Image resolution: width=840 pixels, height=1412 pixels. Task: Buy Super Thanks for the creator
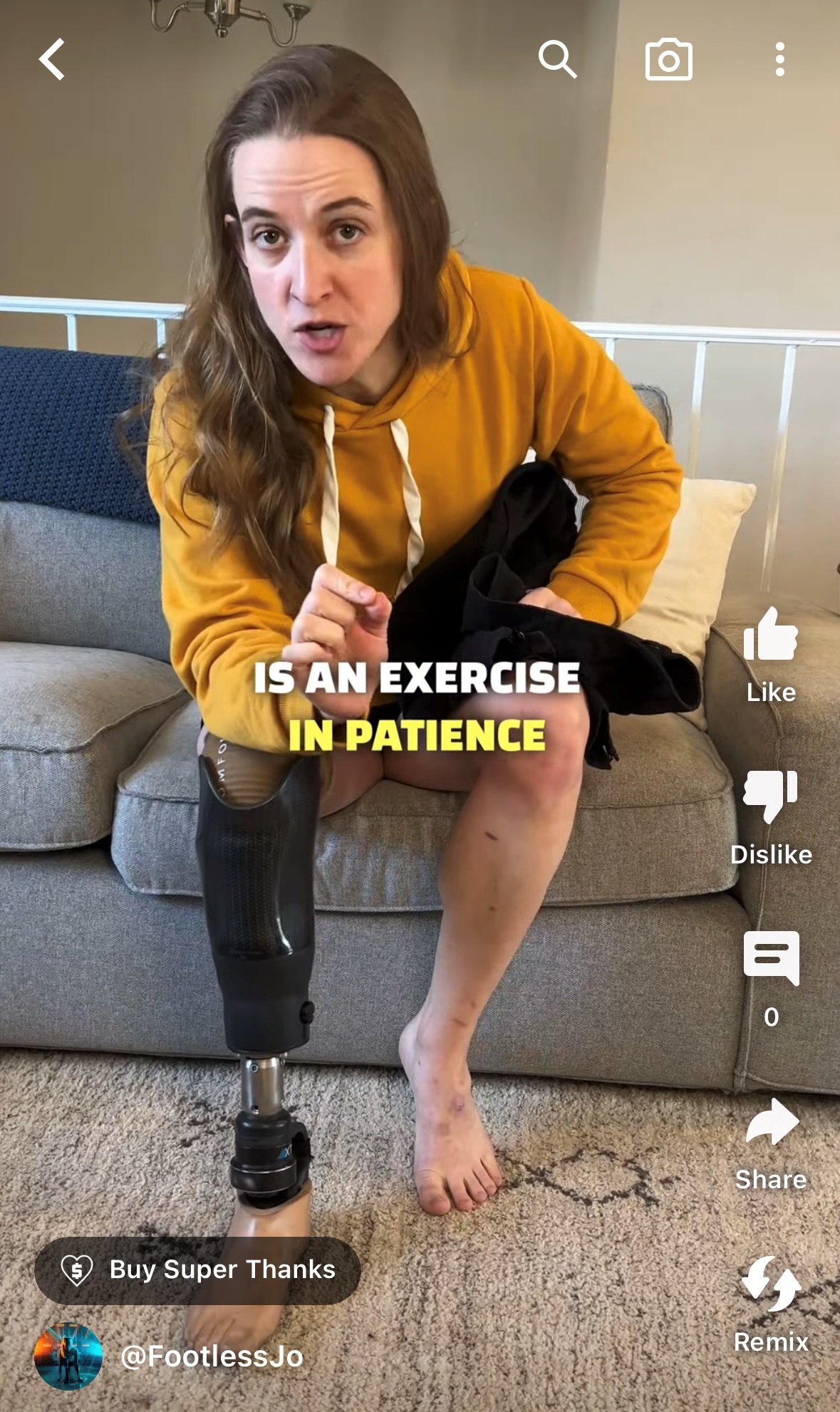pyautogui.click(x=197, y=1270)
